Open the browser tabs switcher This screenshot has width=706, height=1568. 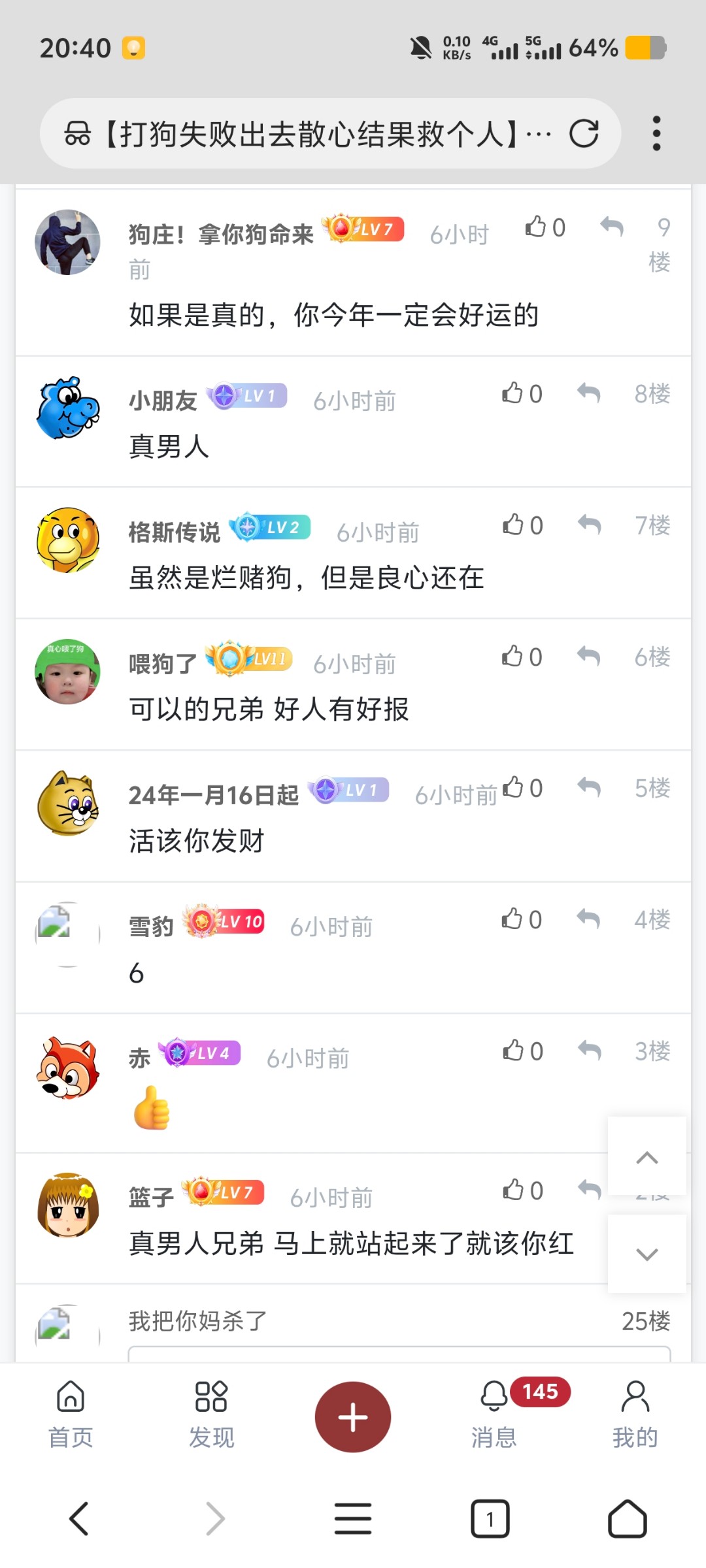[x=490, y=1518]
